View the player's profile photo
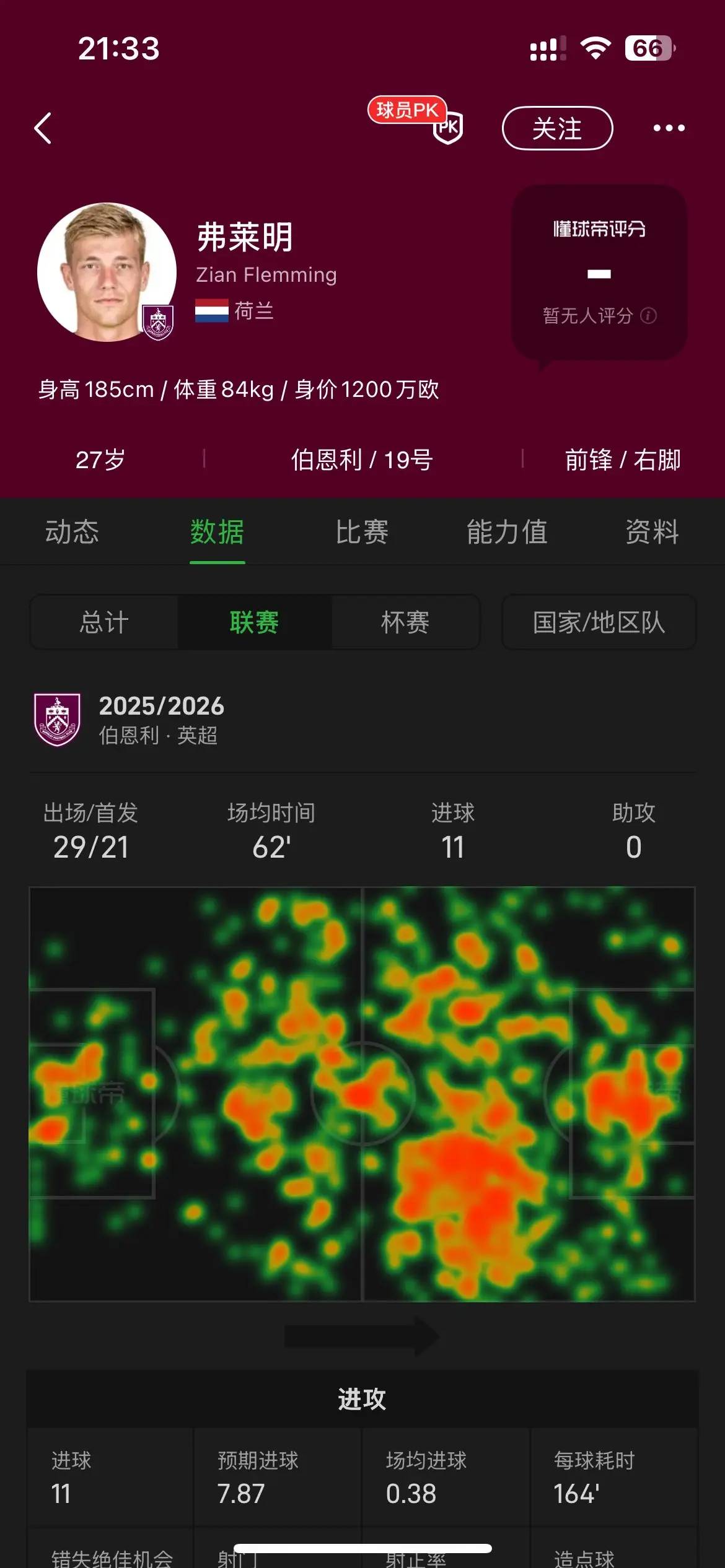The width and height of the screenshot is (725, 1568). coord(107,272)
